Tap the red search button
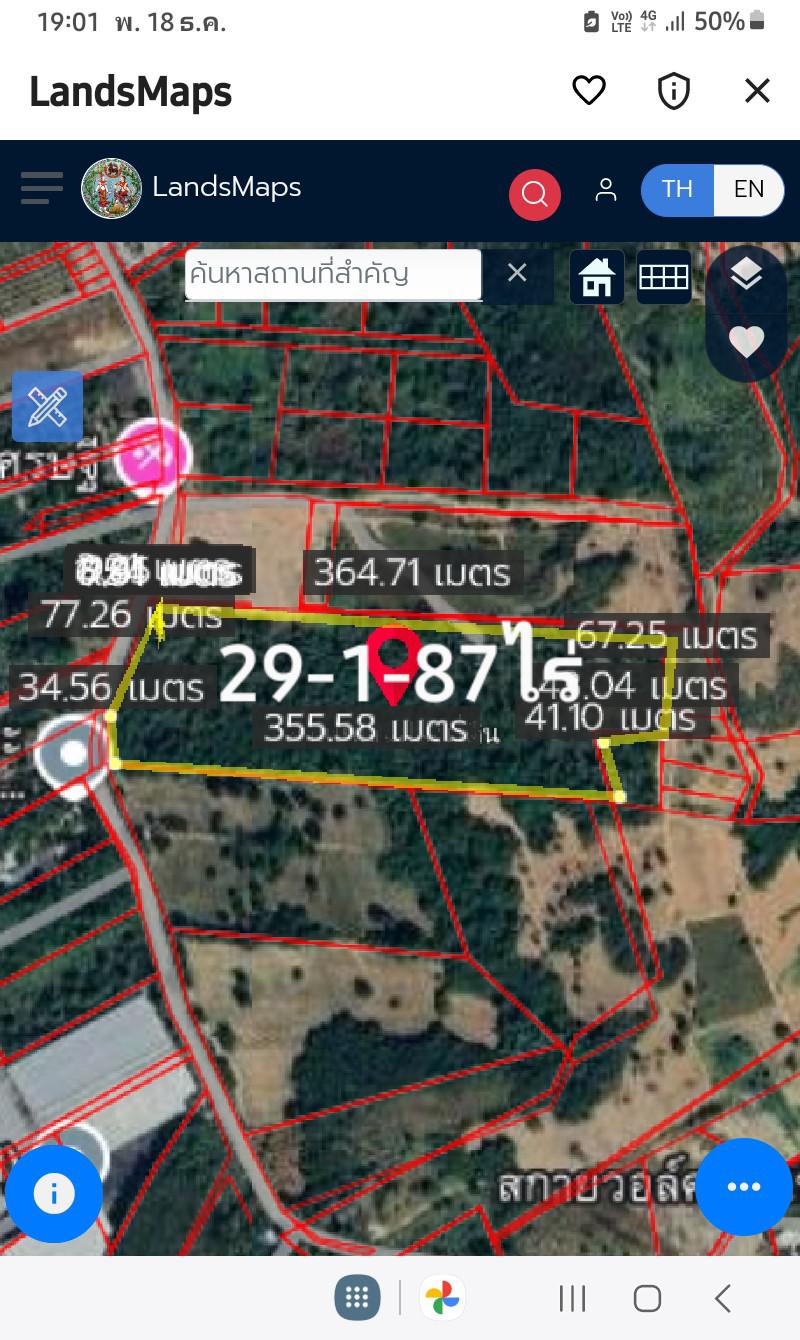Viewport: 800px width, 1340px height. click(x=534, y=193)
